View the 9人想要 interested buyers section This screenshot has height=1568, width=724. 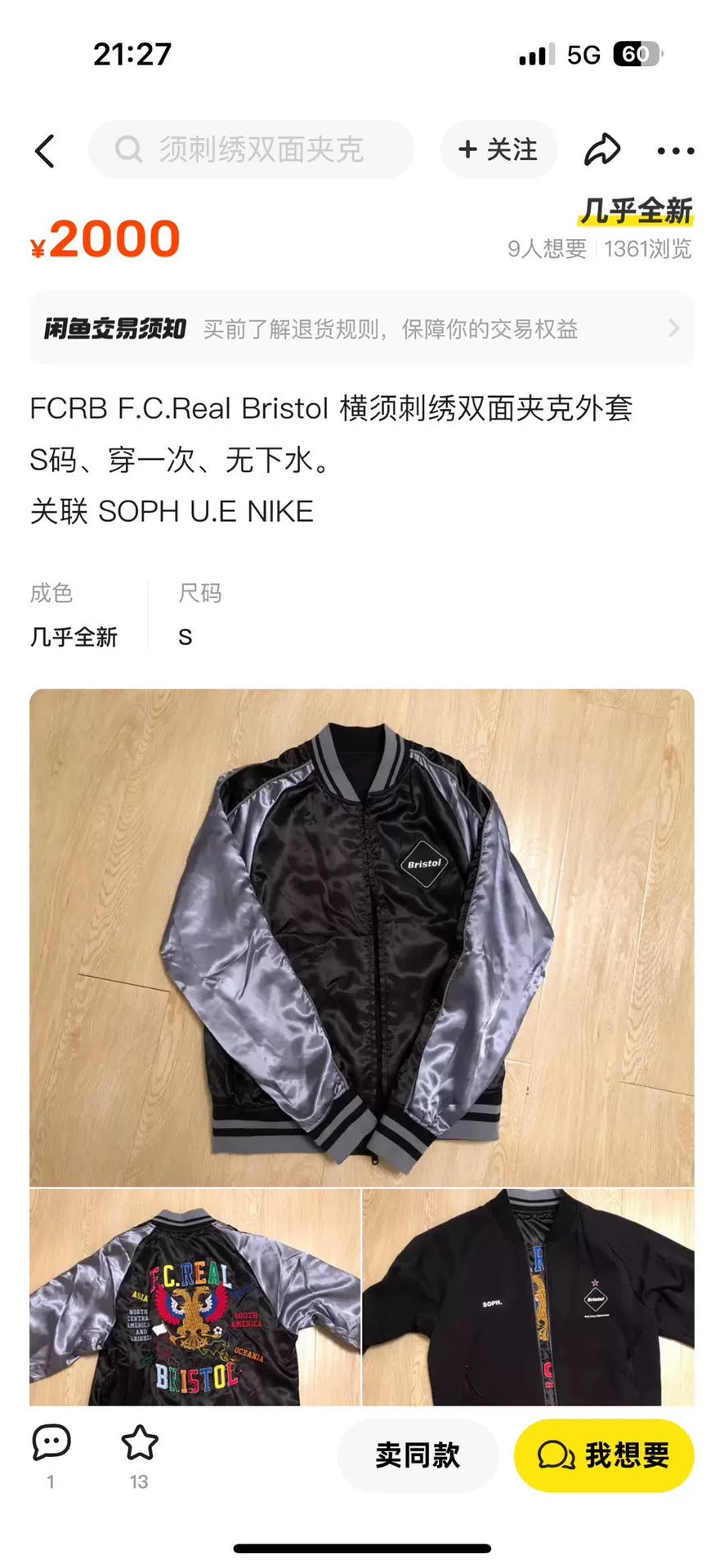pos(547,249)
